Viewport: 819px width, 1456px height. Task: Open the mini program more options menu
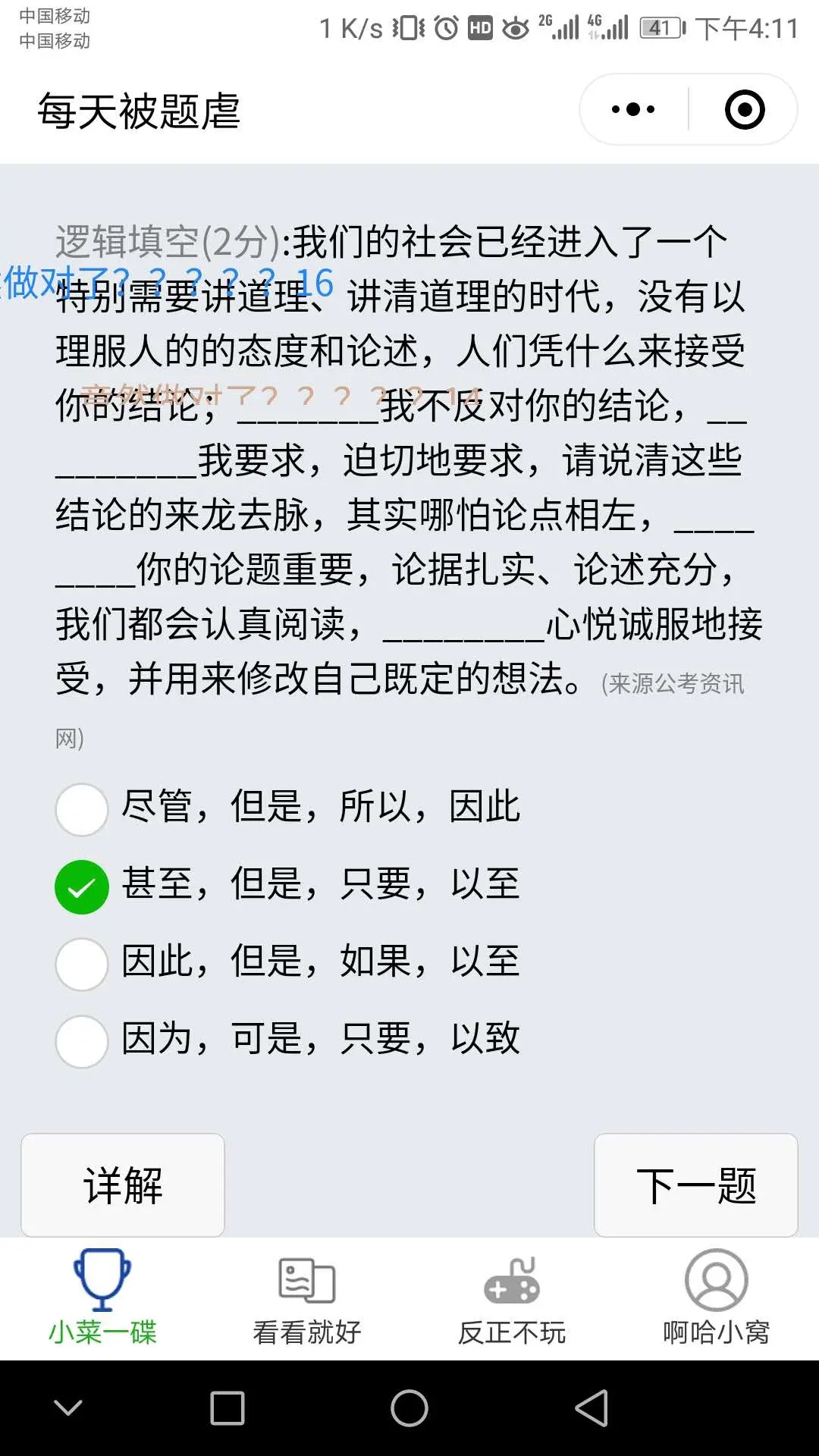(x=633, y=110)
